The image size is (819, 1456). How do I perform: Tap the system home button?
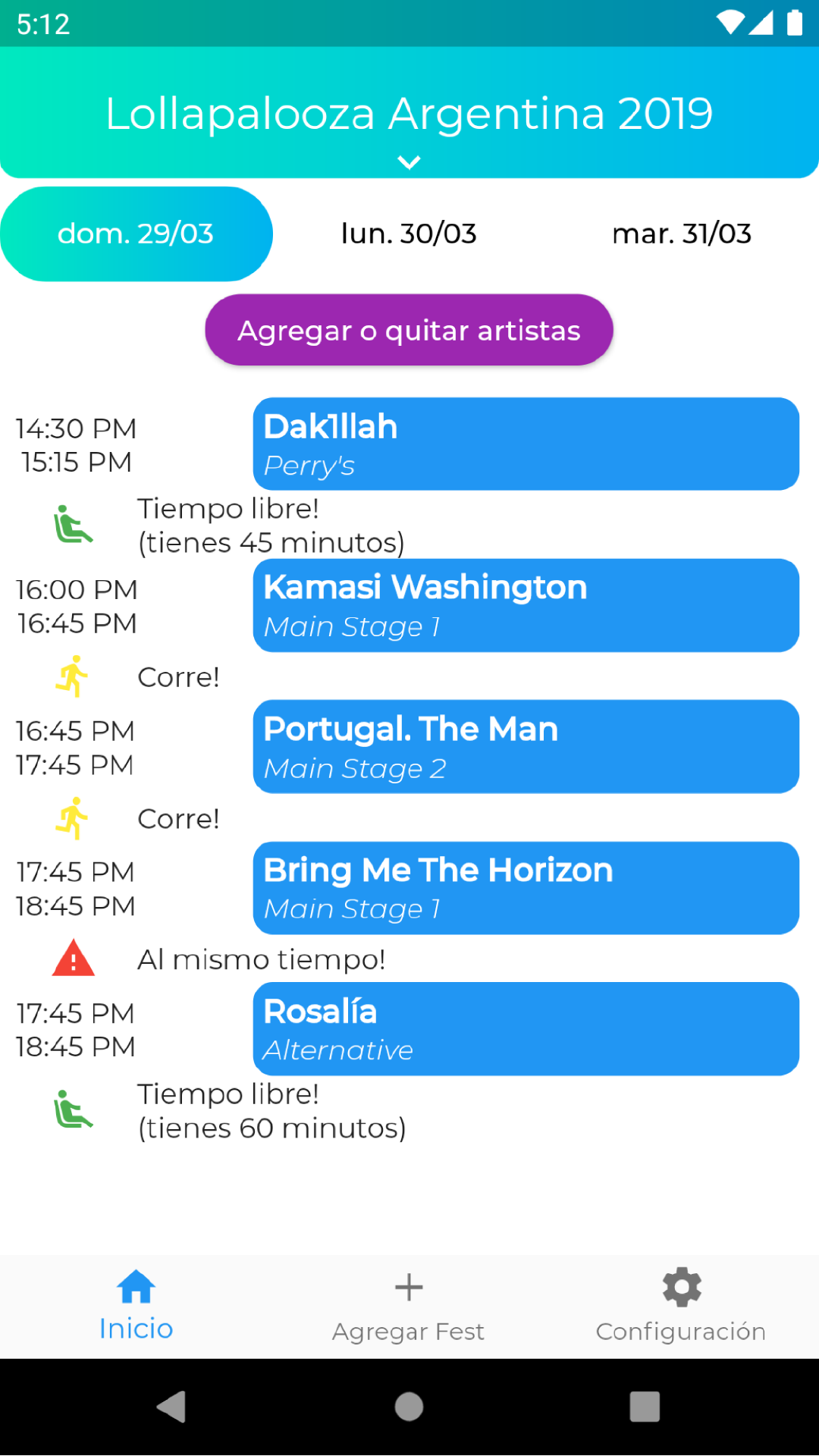tap(409, 1407)
